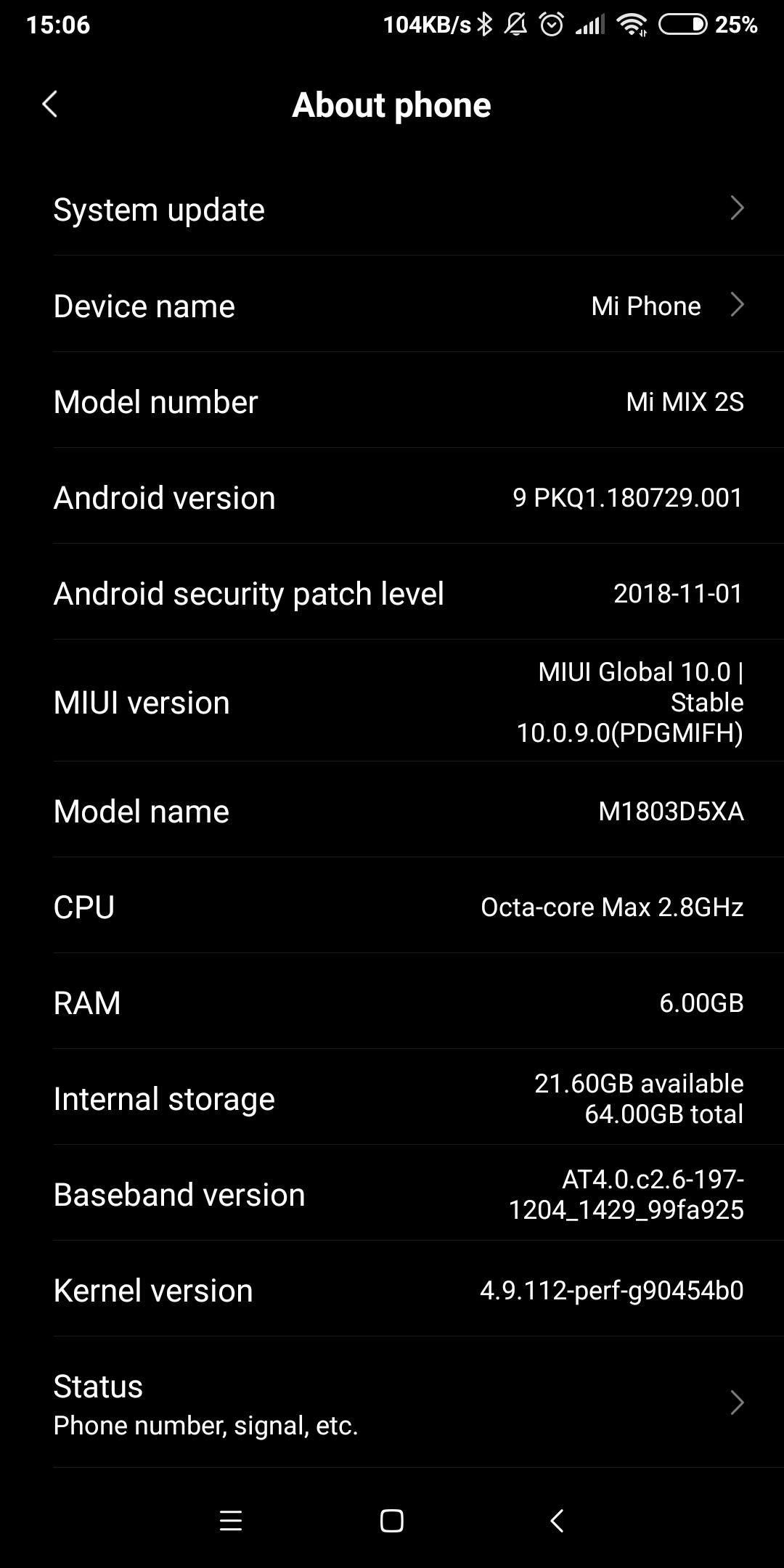Tap the Internal storage row
The height and width of the screenshot is (1568, 784).
392,1098
